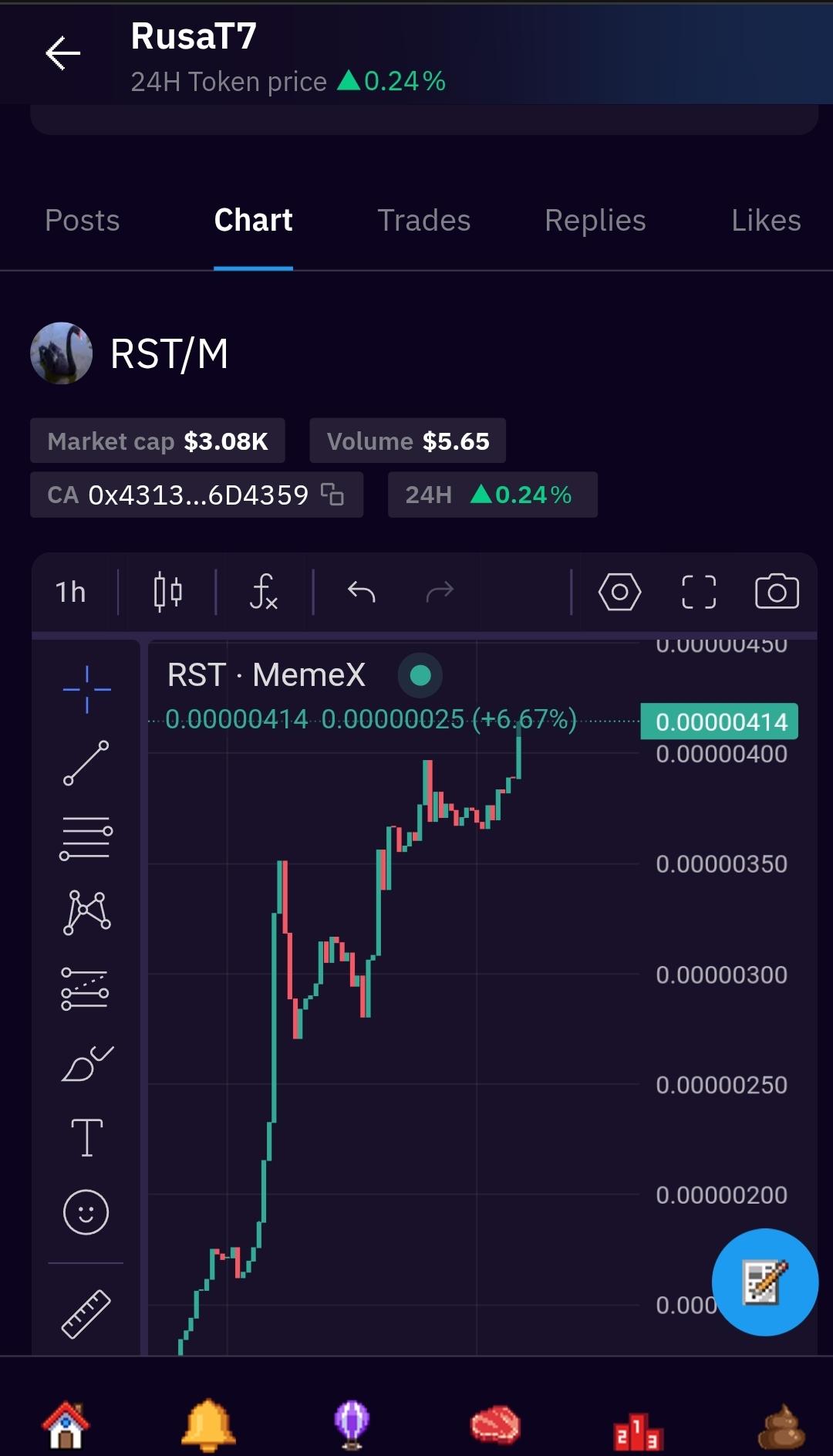Screen dimensions: 833x1456
Task: Open the notifications bell tab
Action: pos(208,1425)
